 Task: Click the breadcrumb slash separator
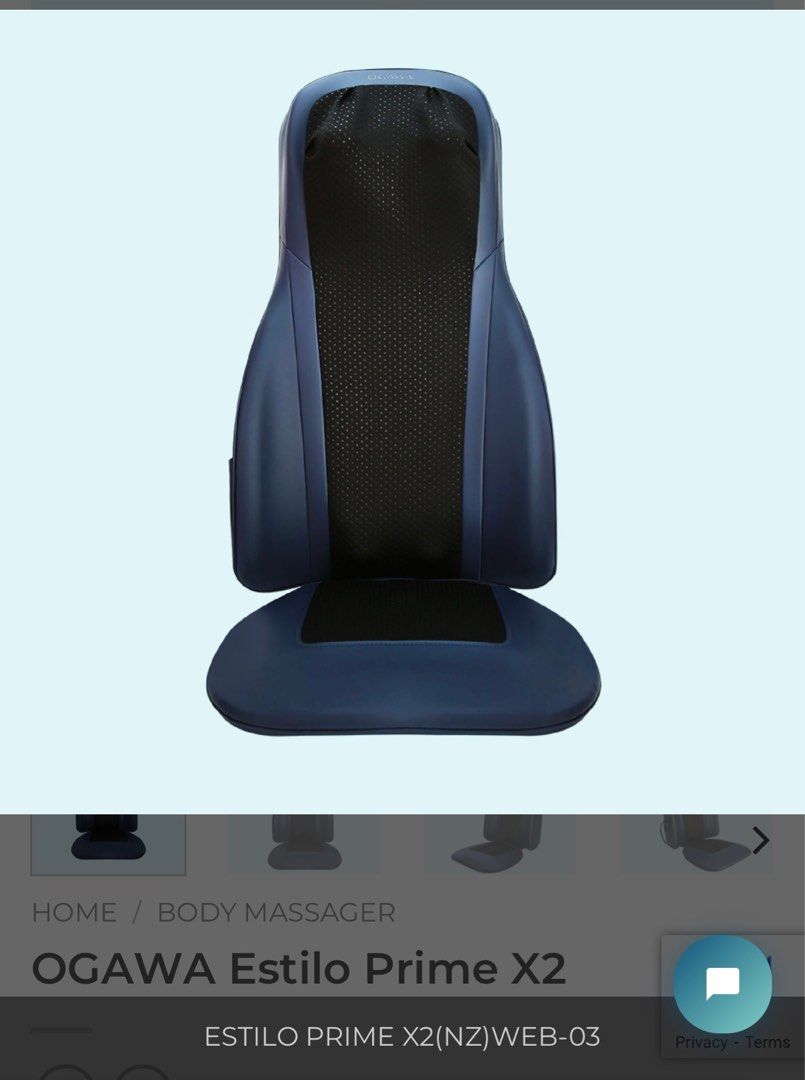point(137,912)
